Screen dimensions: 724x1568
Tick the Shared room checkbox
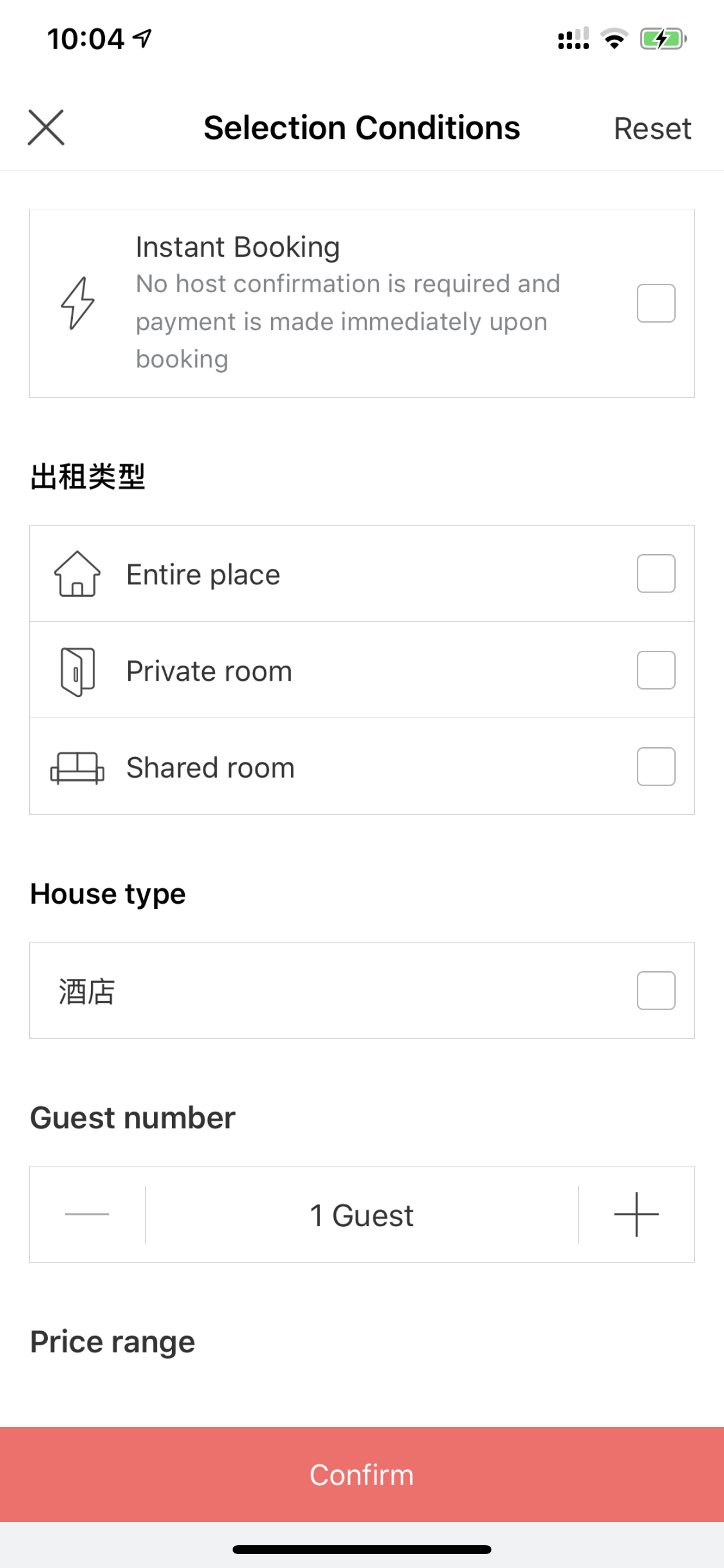(x=656, y=766)
